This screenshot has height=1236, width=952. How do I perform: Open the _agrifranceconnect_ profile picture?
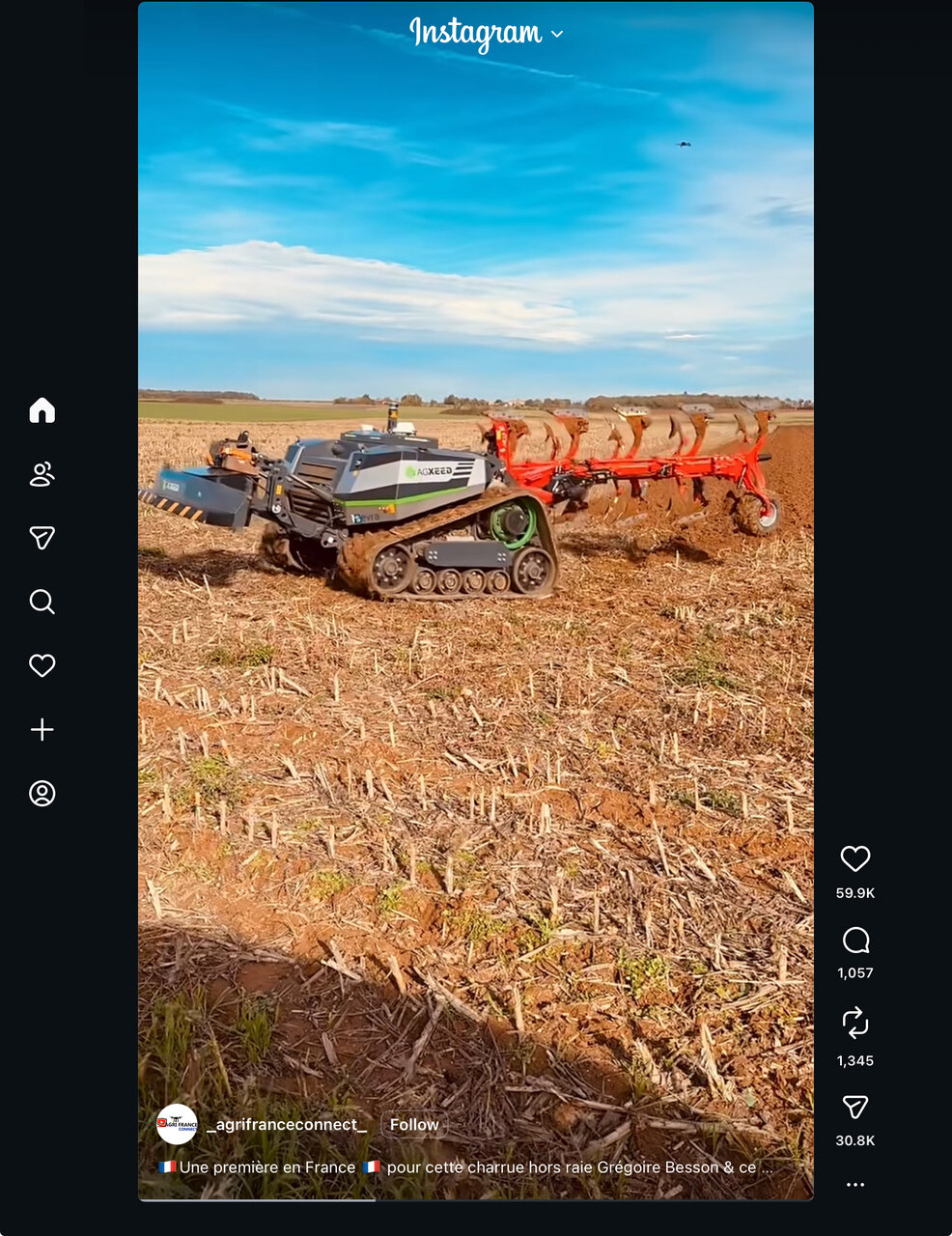(x=178, y=1125)
